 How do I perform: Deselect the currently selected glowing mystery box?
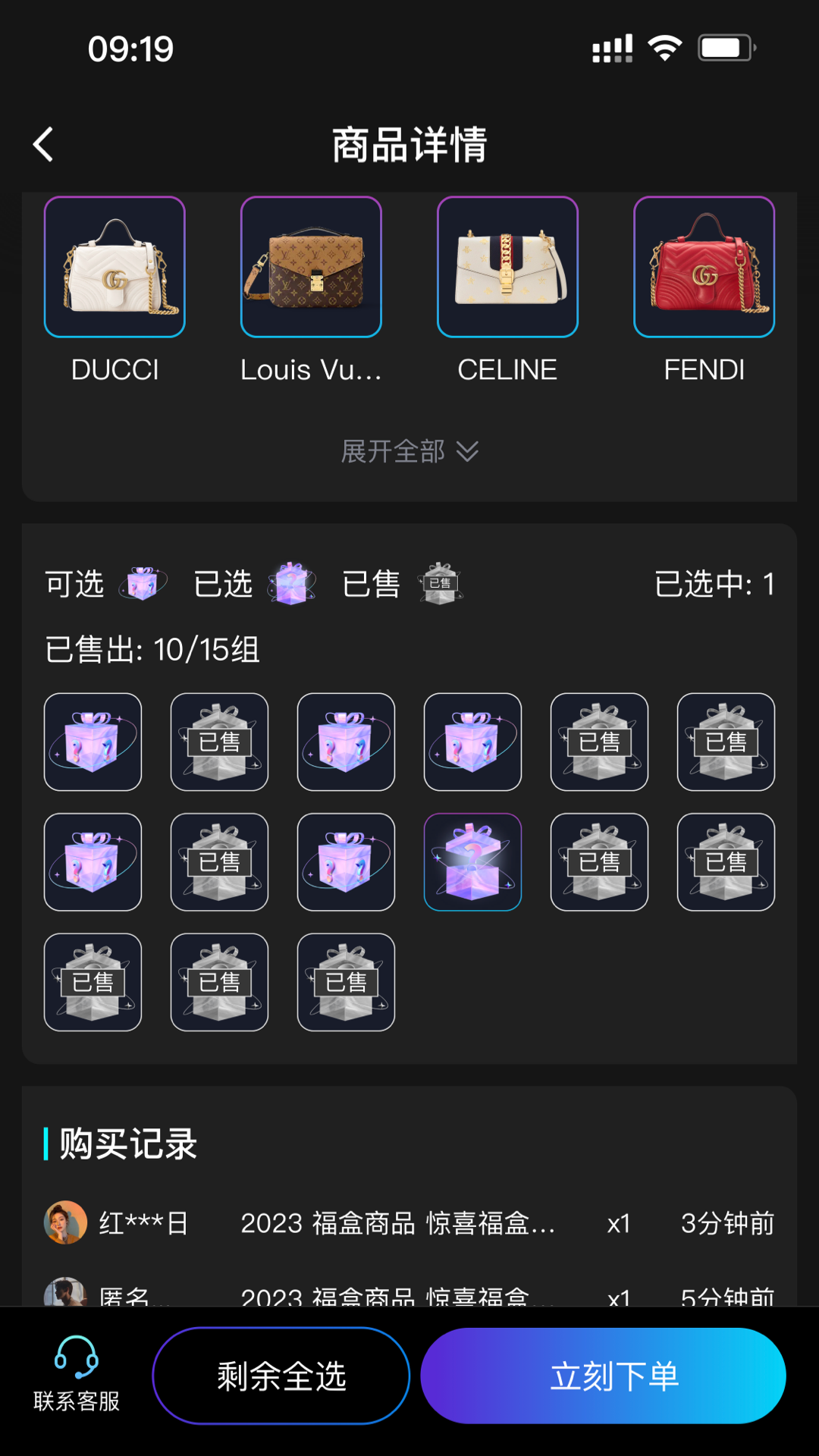click(472, 862)
